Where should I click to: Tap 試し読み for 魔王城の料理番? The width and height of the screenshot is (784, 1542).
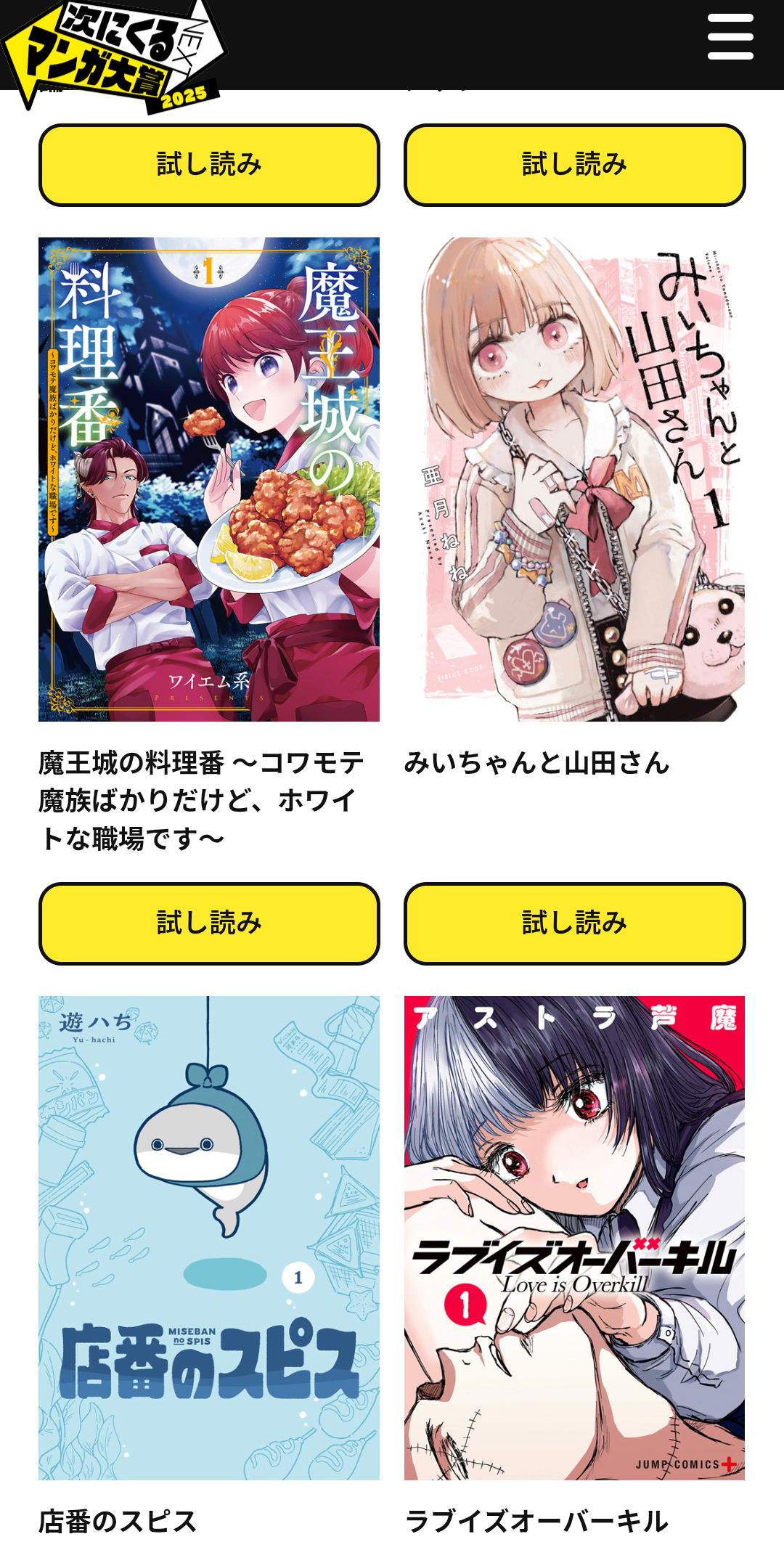(x=209, y=923)
